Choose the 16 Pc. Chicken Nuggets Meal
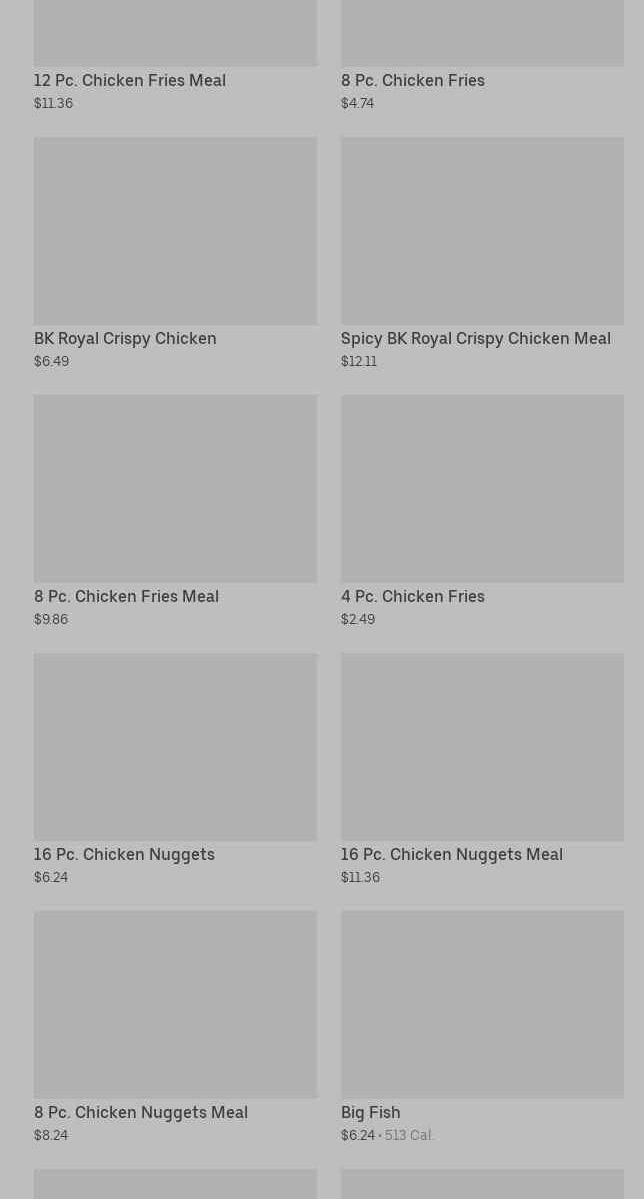The height and width of the screenshot is (1199, 644). (483, 769)
